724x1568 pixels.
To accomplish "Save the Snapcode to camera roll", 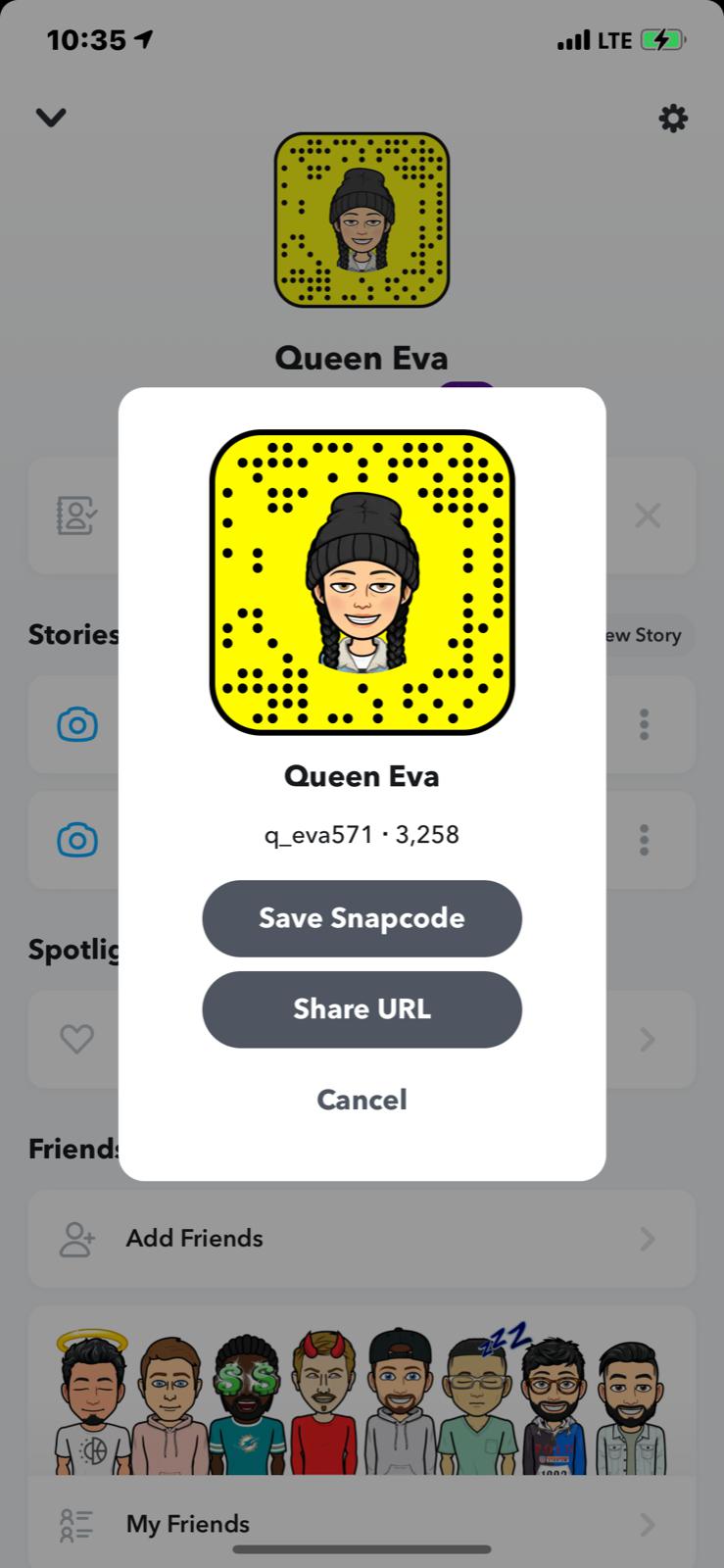I will [362, 918].
